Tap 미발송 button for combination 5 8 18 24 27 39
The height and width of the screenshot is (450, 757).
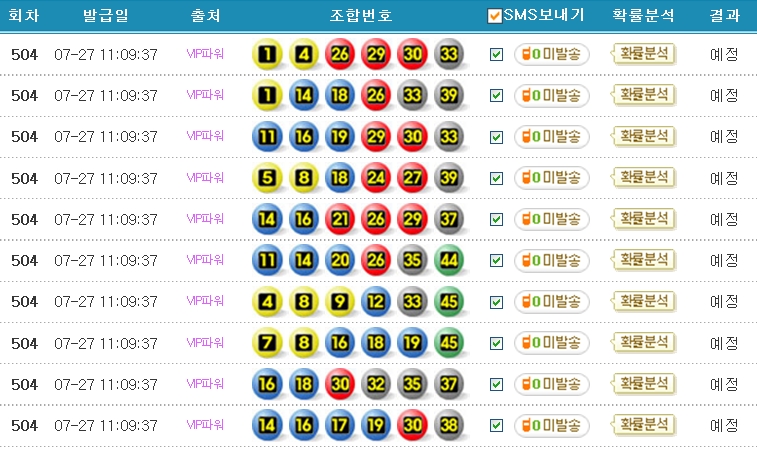[x=552, y=178]
